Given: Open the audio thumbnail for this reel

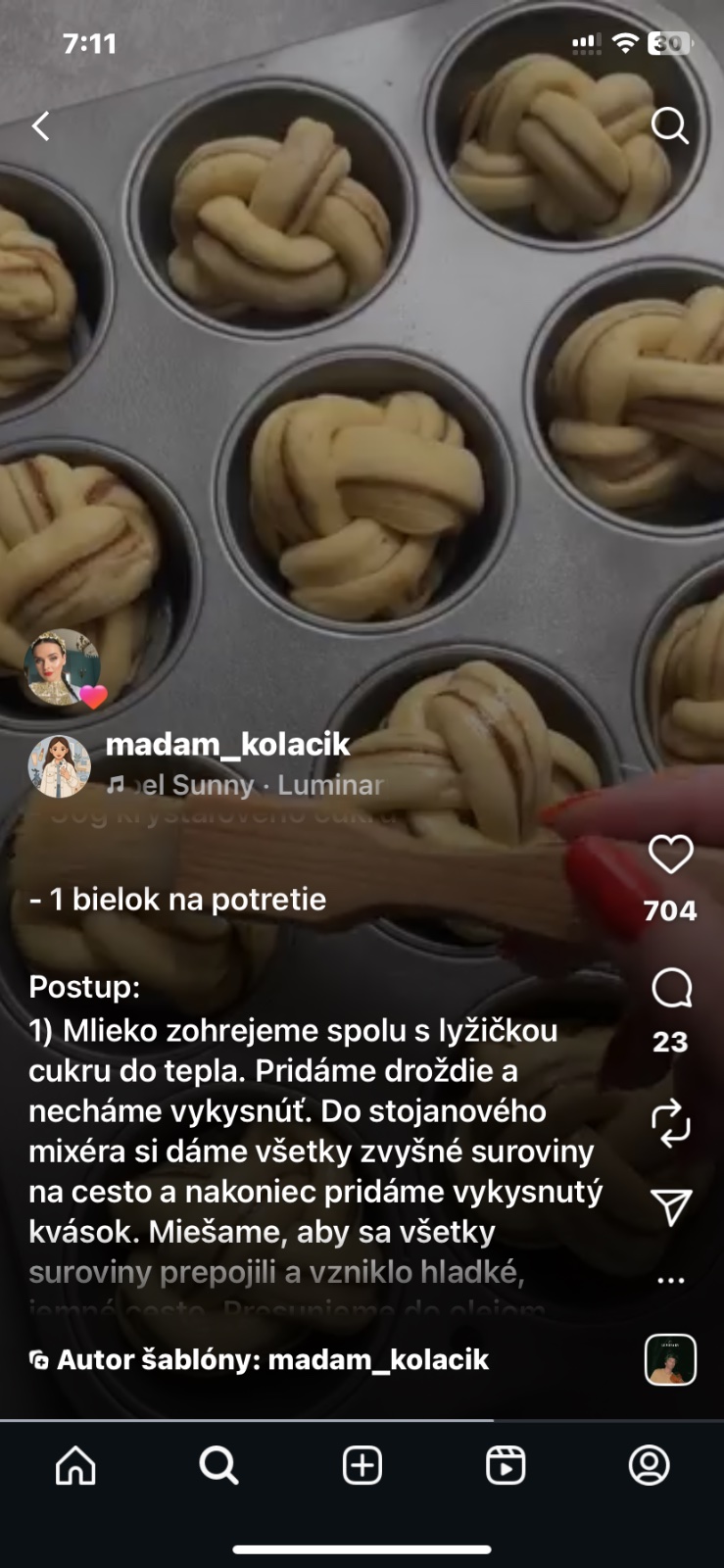Looking at the screenshot, I should point(670,1359).
